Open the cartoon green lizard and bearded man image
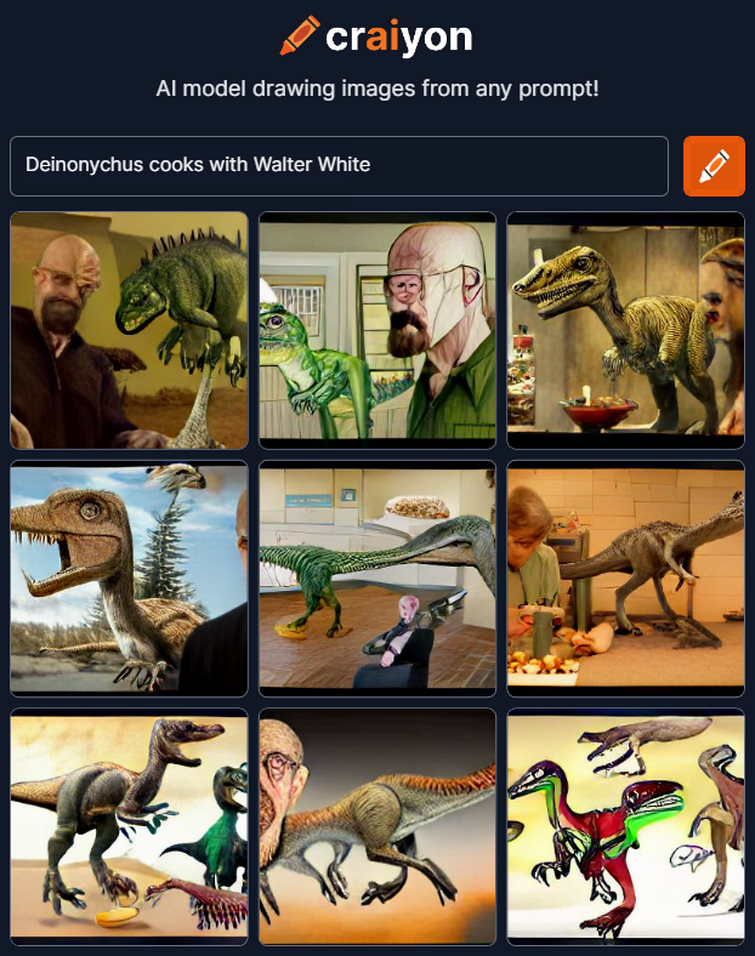The width and height of the screenshot is (755, 956). coord(377,330)
